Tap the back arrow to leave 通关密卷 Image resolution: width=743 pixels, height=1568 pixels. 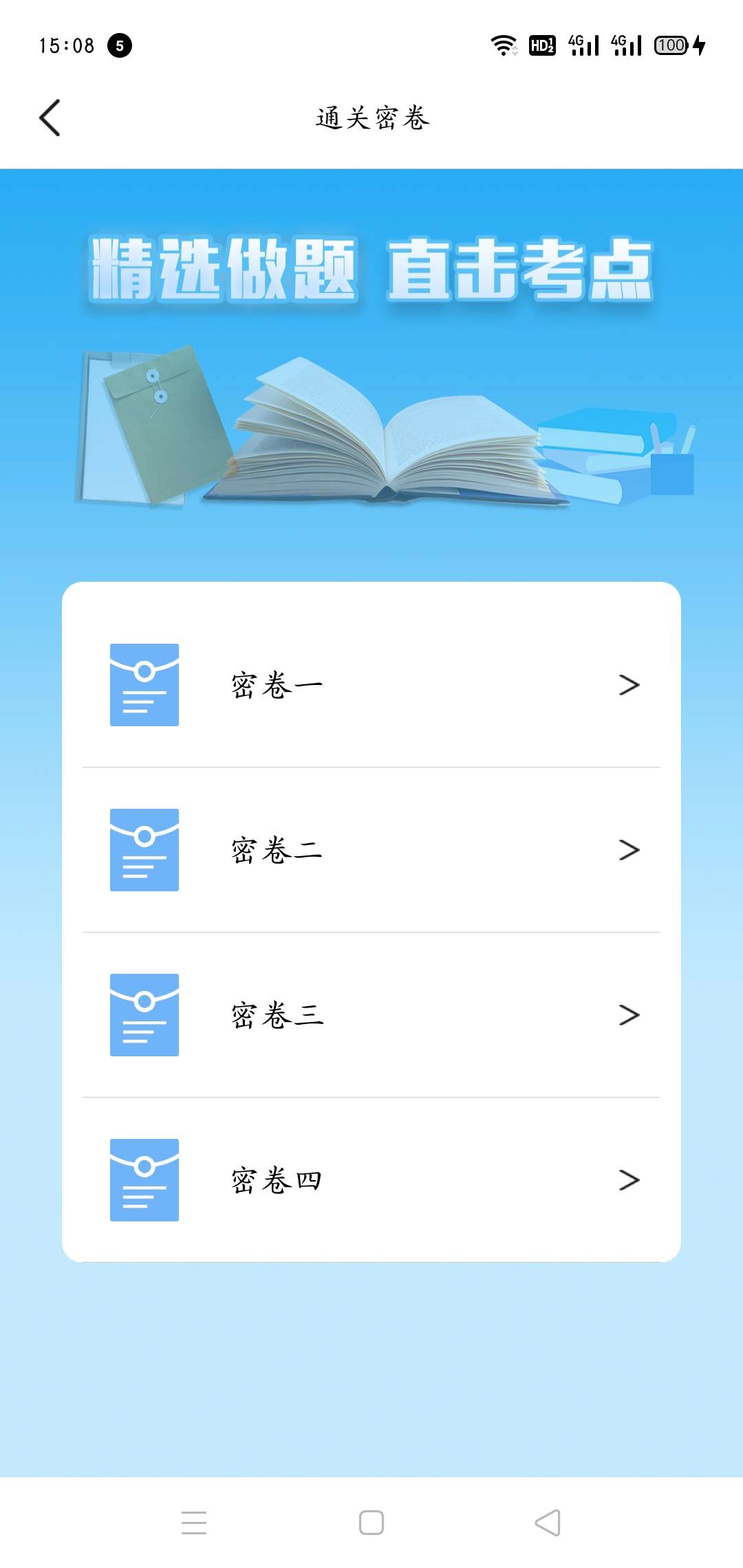tap(49, 117)
